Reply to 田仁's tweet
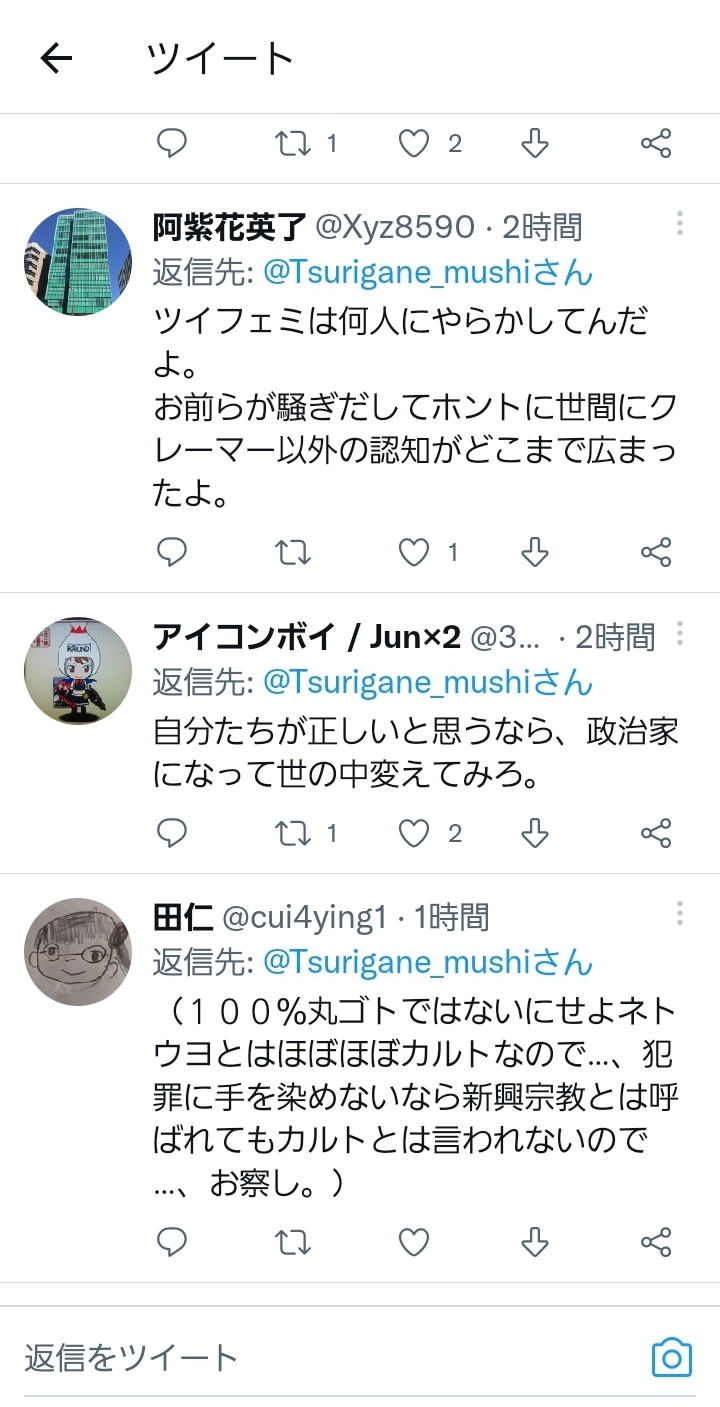The width and height of the screenshot is (720, 1407). coord(173,1243)
